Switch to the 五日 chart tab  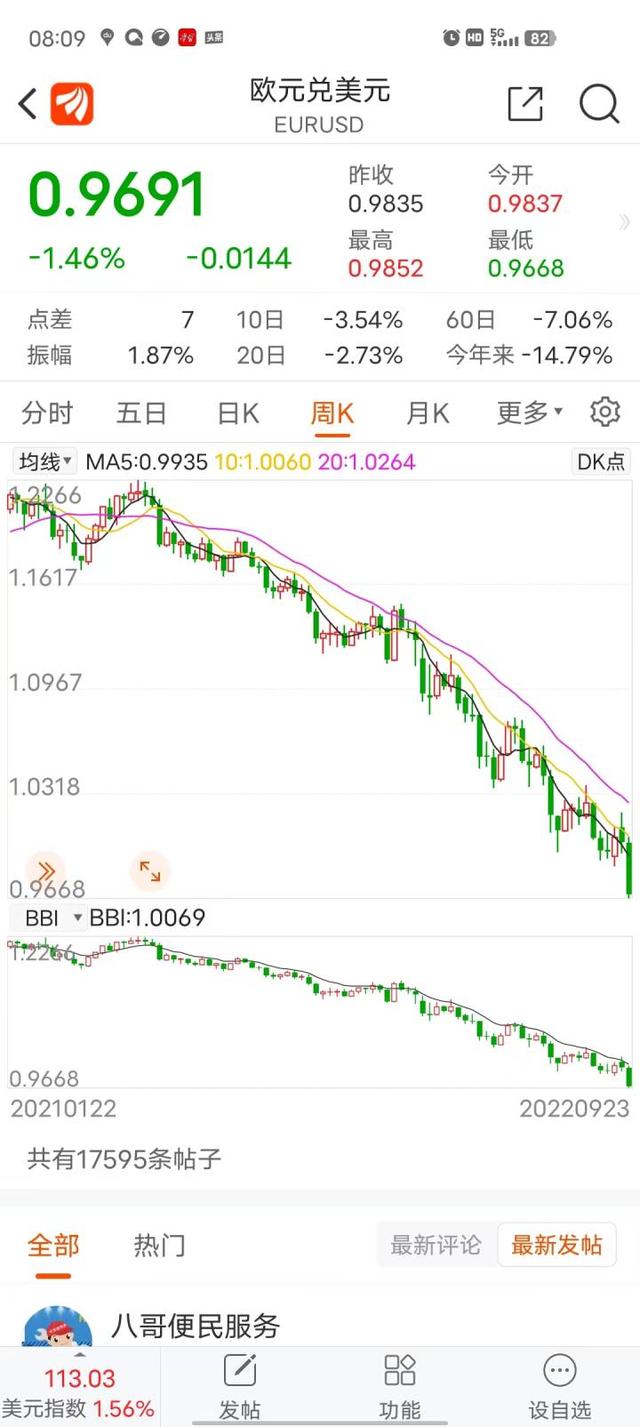(141, 412)
